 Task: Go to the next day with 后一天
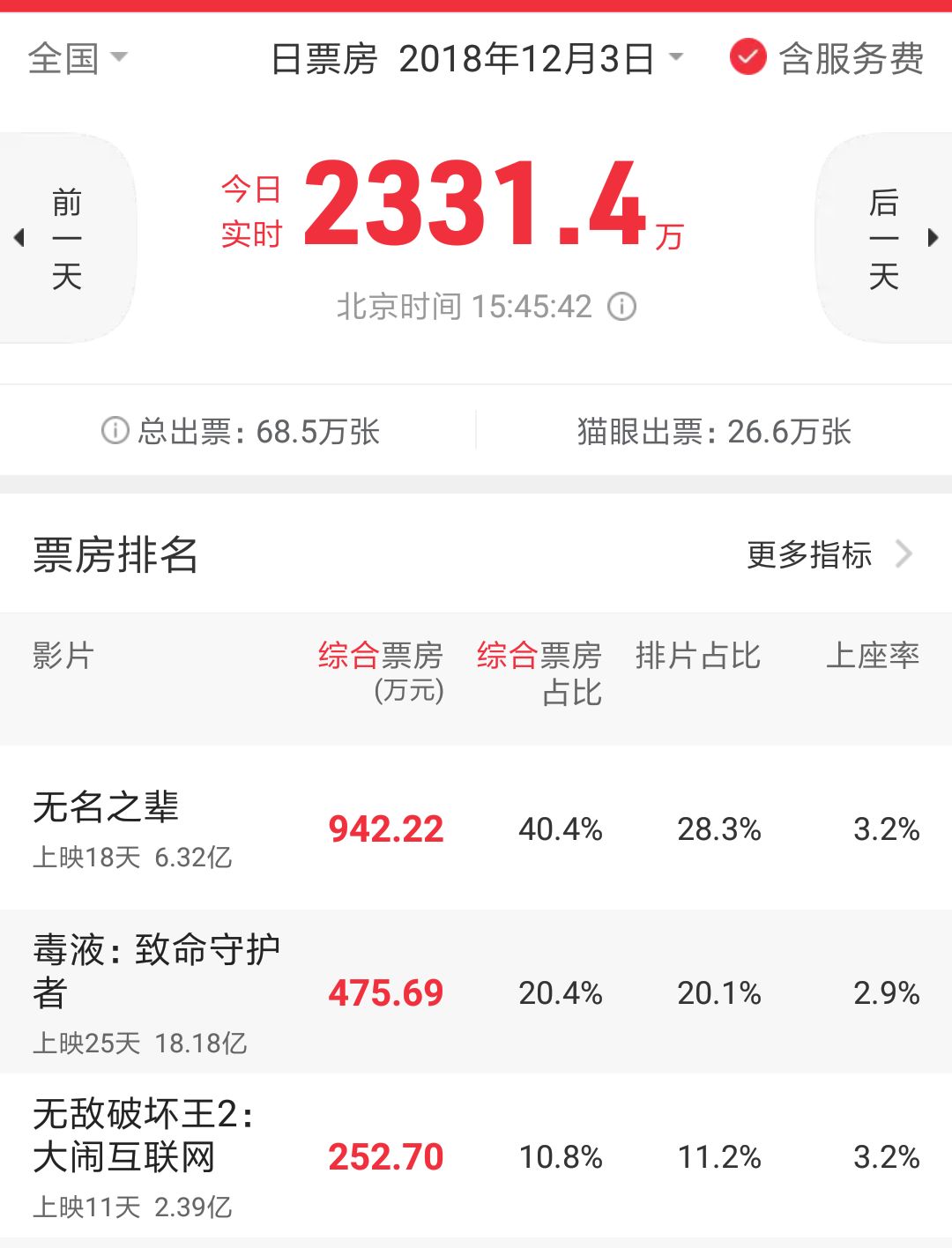[884, 238]
